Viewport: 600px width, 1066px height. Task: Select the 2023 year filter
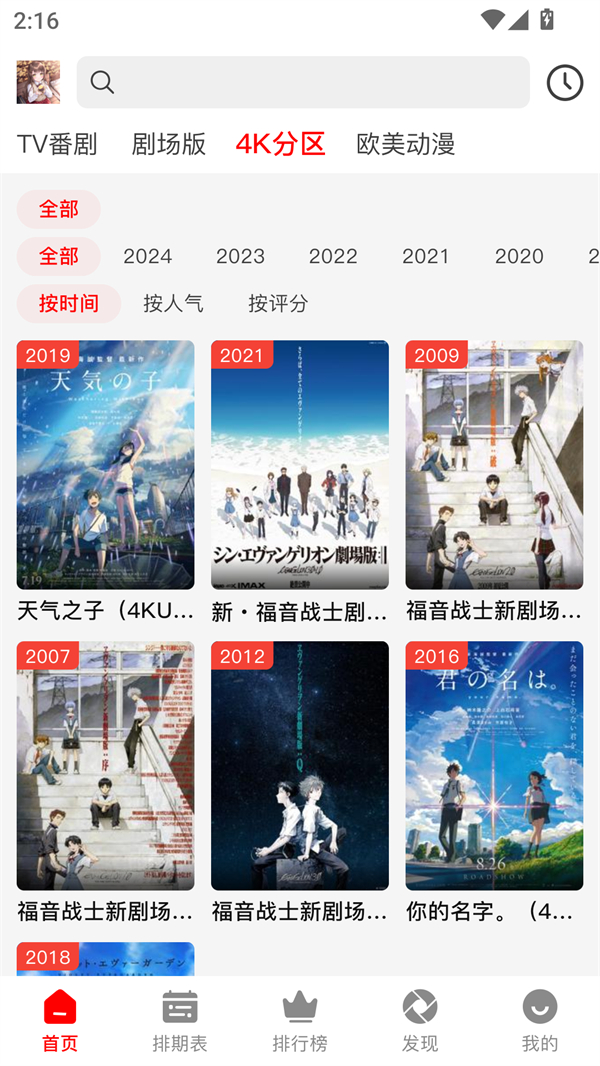[240, 256]
